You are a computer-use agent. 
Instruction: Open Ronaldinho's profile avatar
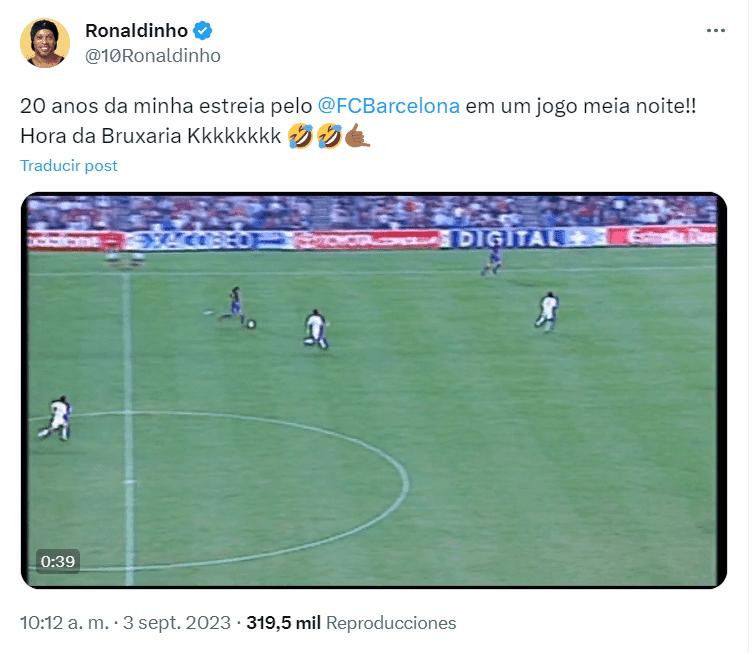45,42
